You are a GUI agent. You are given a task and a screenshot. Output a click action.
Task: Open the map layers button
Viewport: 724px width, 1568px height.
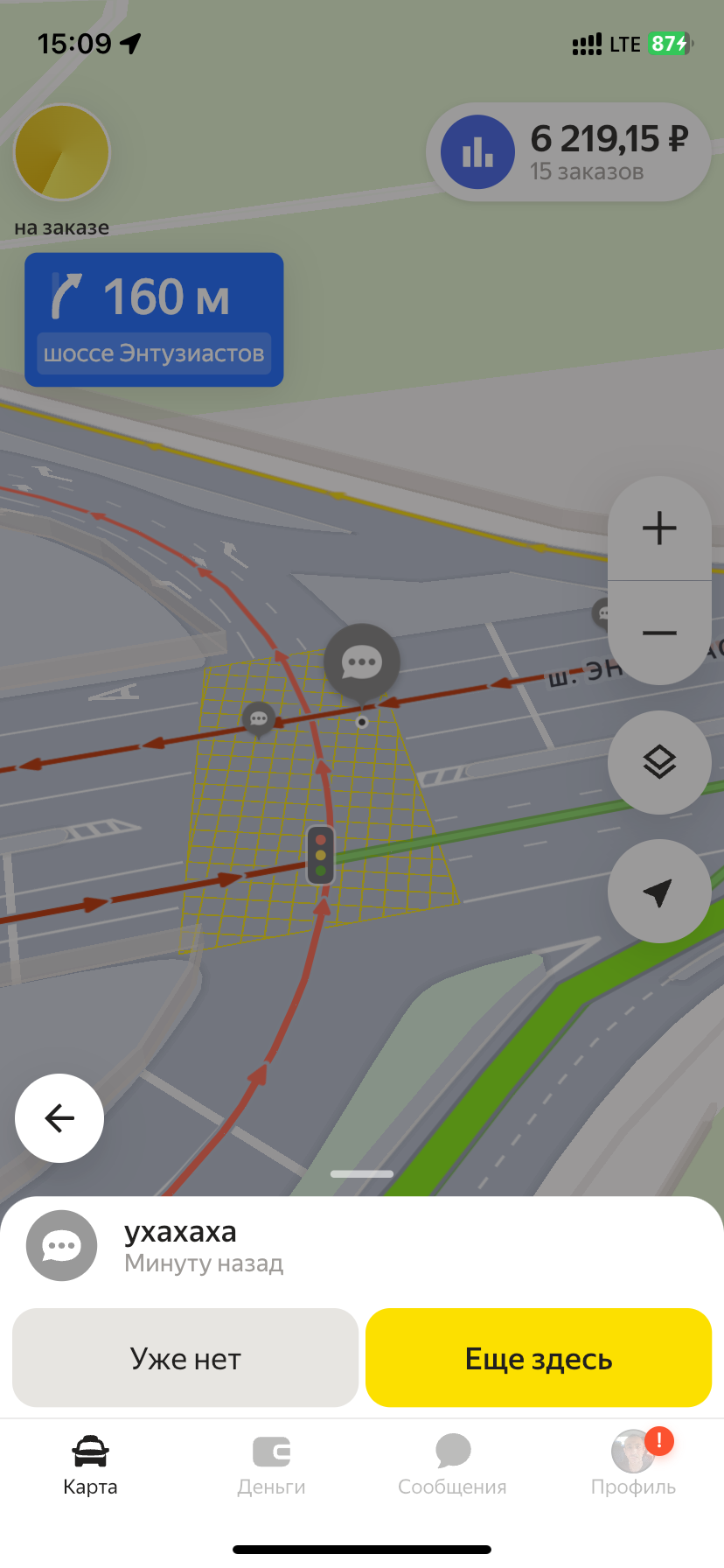659,762
